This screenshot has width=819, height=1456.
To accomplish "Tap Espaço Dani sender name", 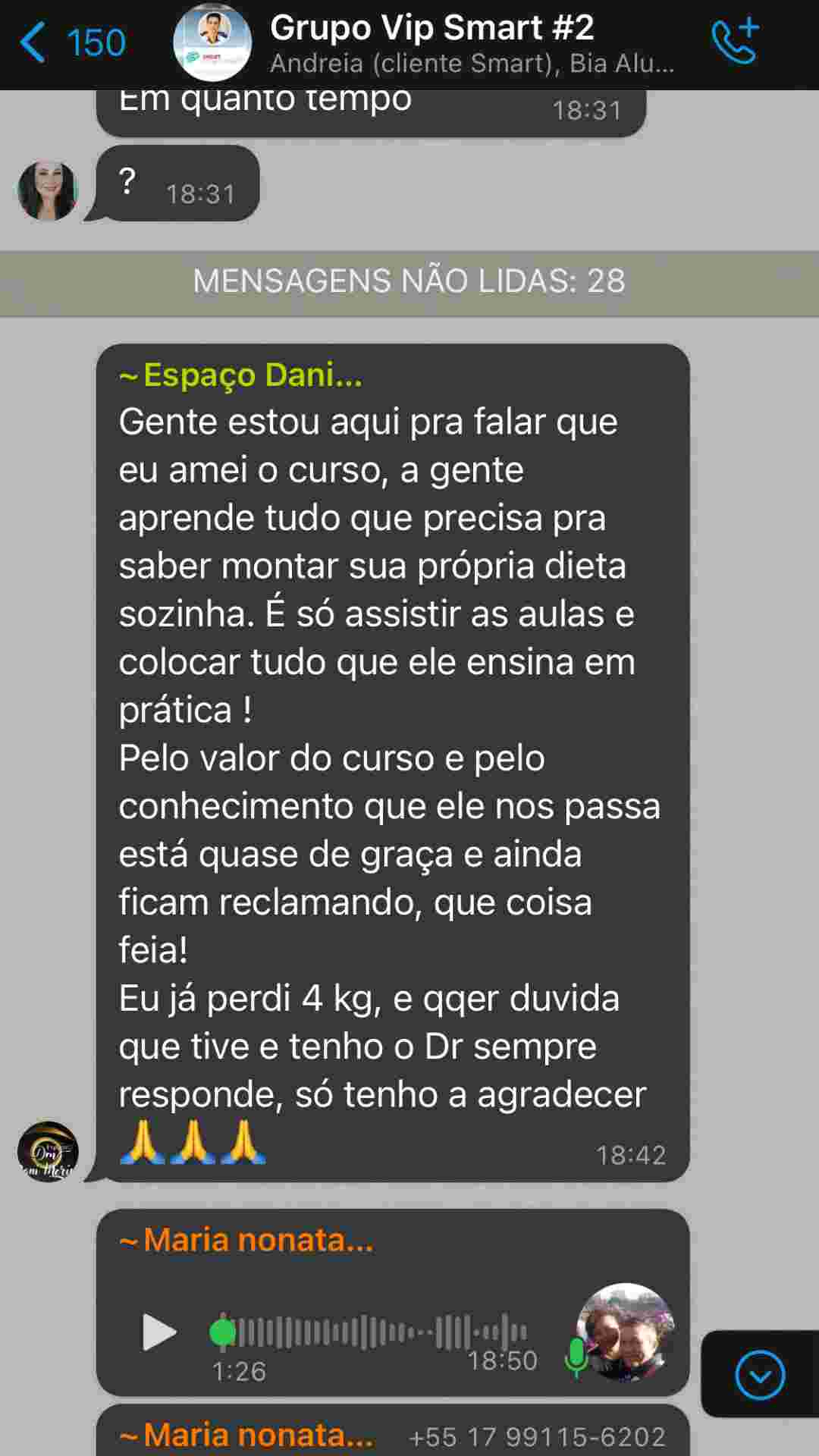I will pos(243,375).
